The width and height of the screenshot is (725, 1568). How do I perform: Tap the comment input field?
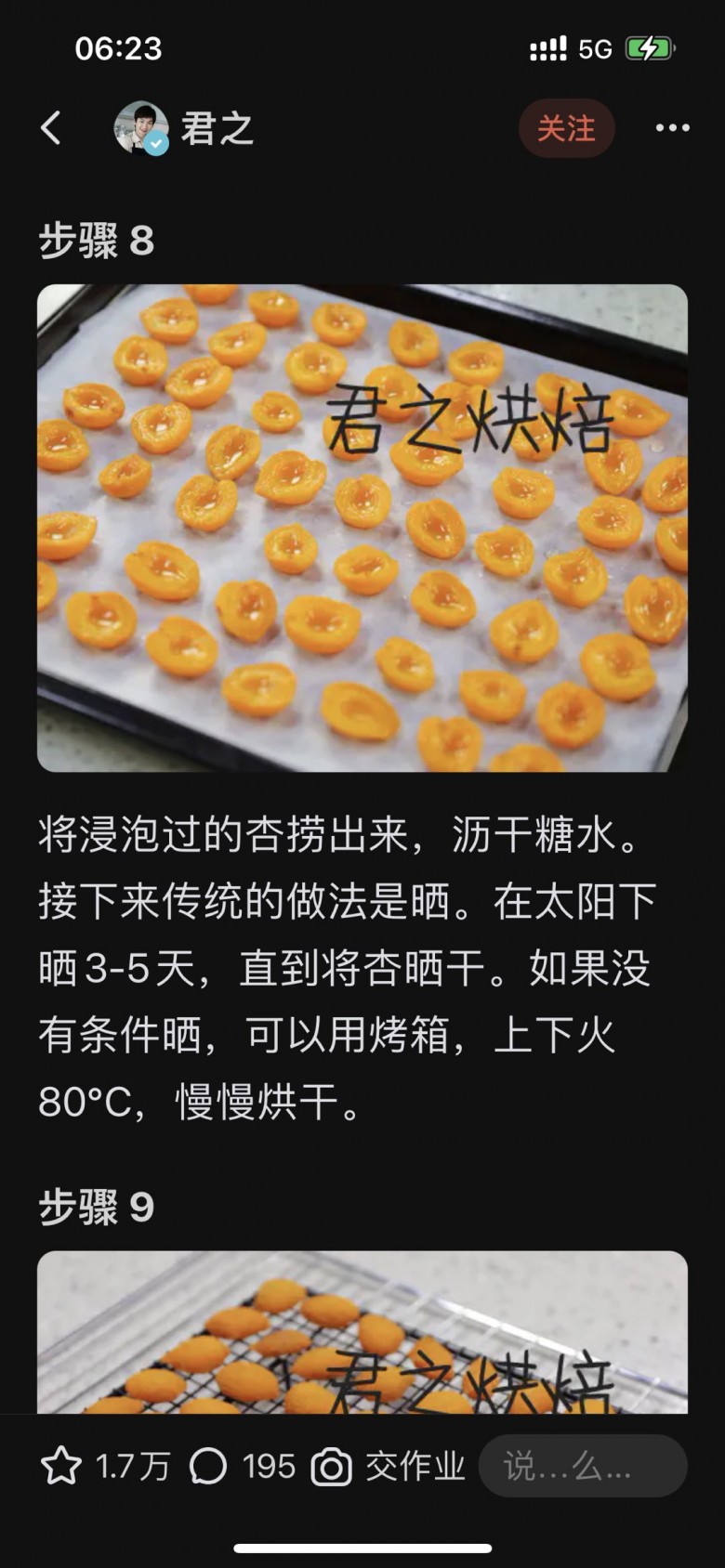[x=583, y=1467]
